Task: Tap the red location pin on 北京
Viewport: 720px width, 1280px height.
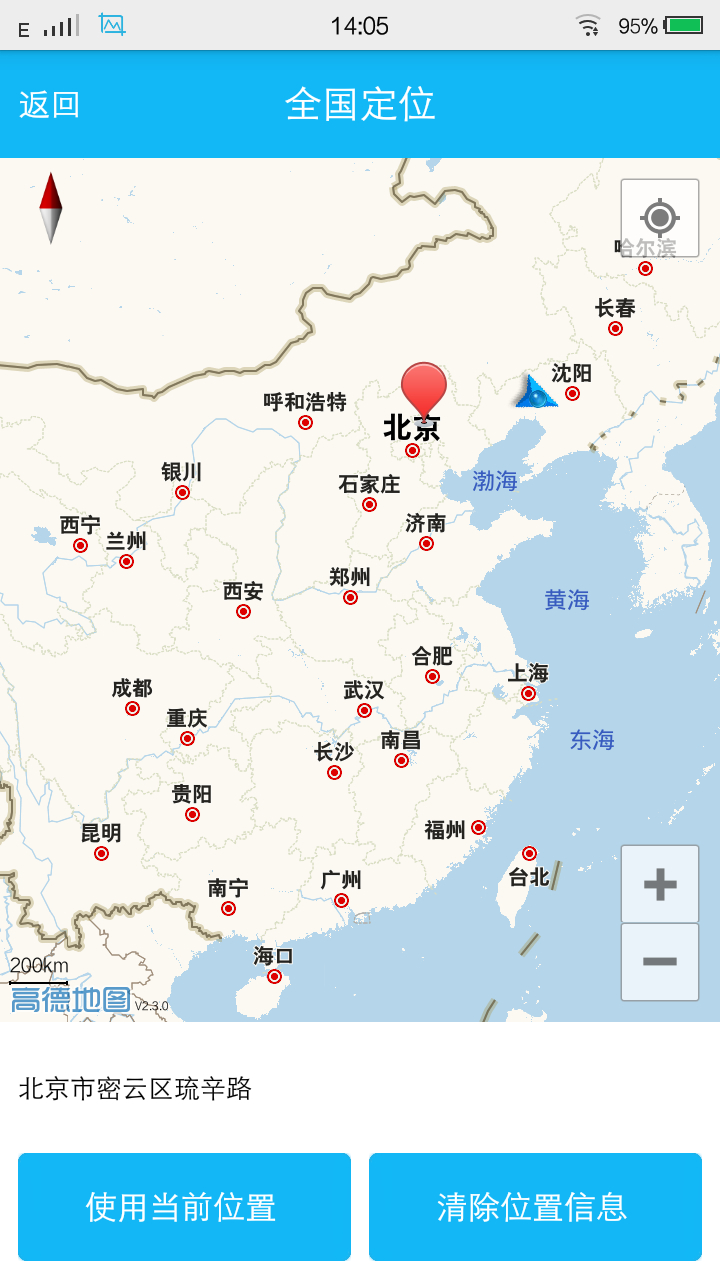Action: [x=424, y=390]
